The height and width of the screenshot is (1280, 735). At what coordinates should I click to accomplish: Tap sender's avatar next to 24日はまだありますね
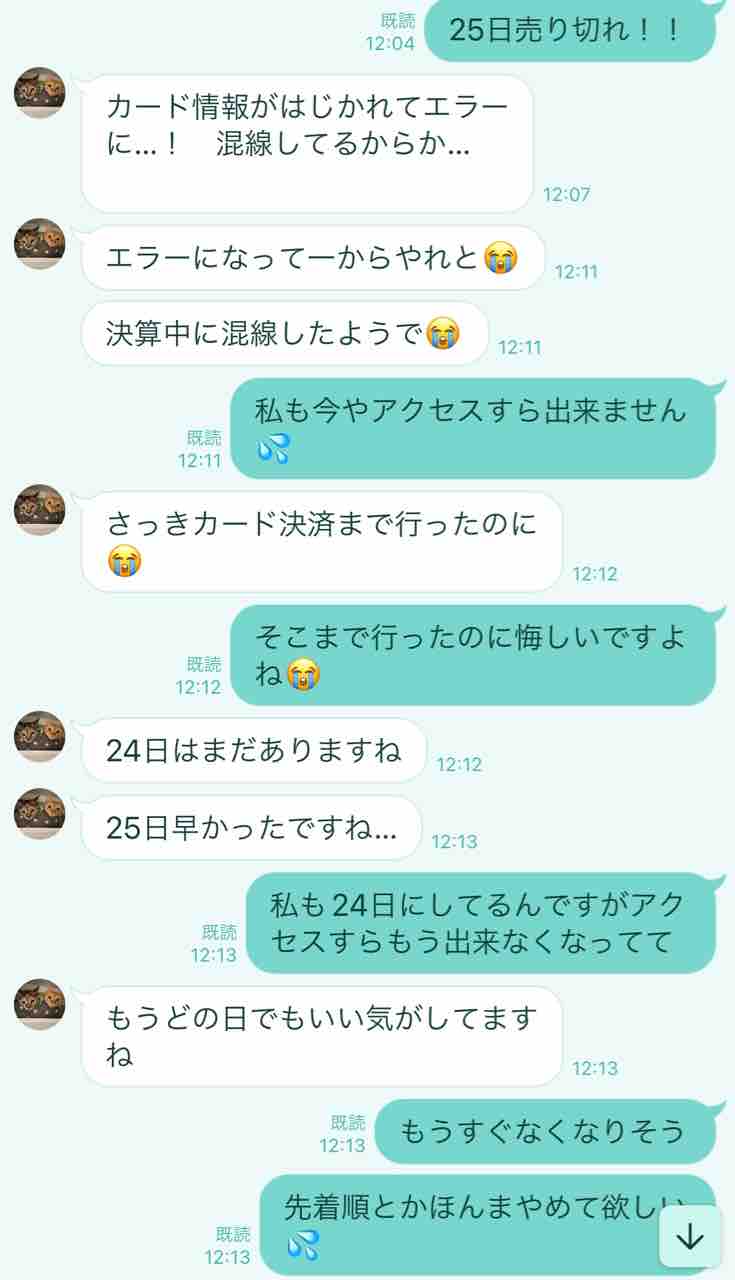40,737
